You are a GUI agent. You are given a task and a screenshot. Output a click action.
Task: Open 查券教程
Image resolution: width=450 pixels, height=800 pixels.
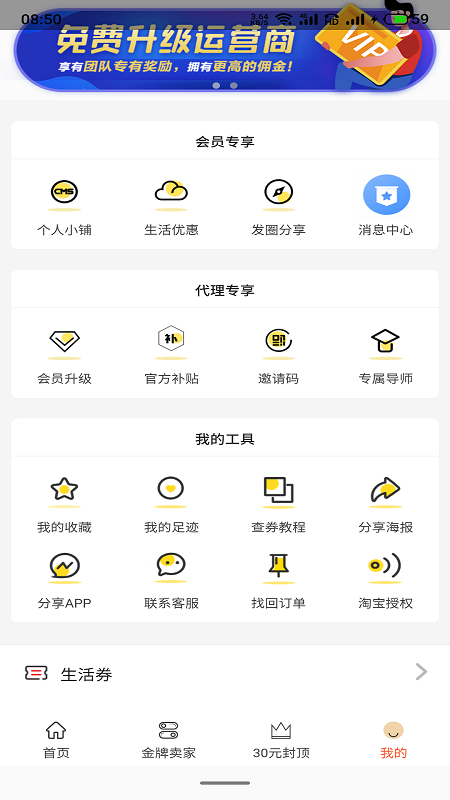(x=279, y=504)
